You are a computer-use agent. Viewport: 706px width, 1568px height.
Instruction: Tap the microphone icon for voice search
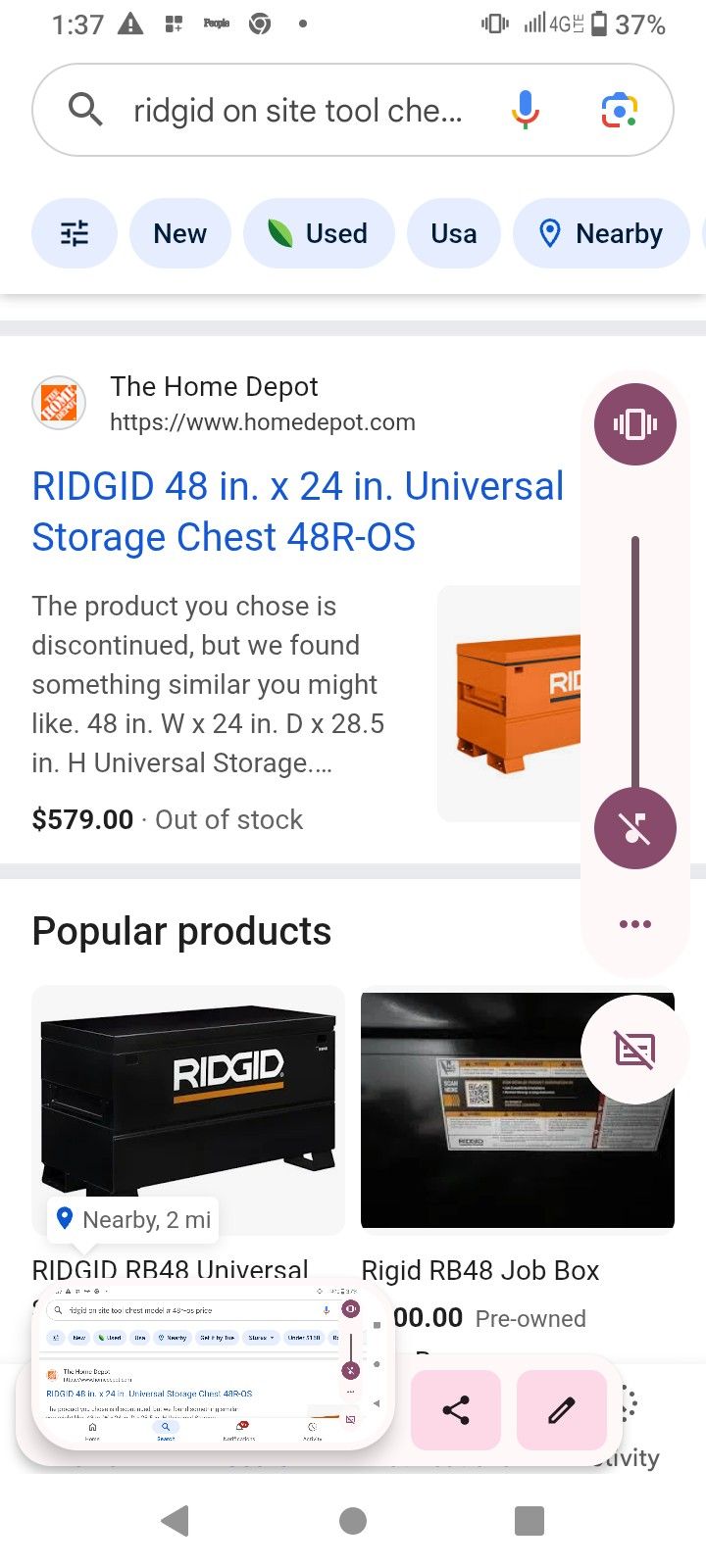(526, 109)
